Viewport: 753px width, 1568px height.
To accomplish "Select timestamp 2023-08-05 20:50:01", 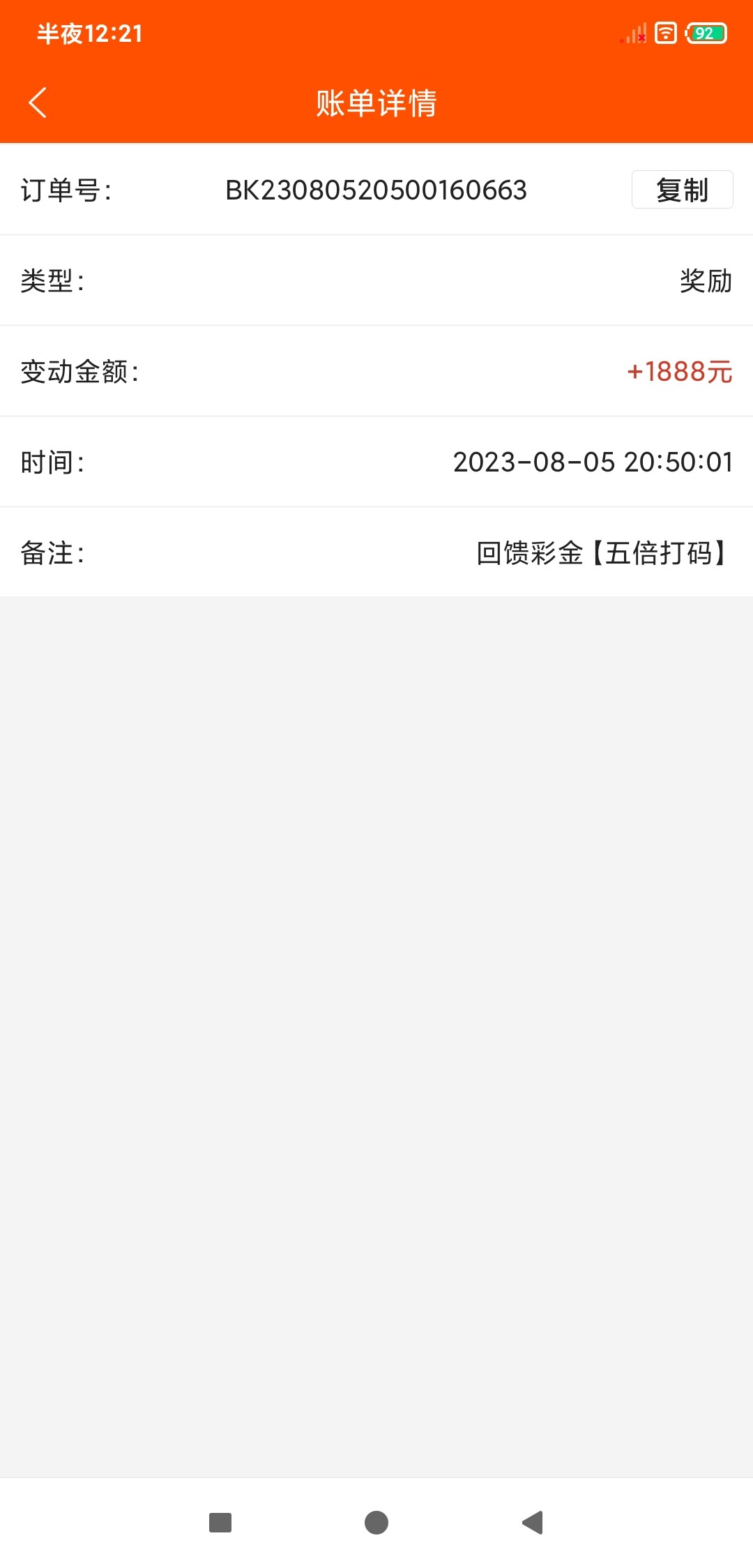I will (591, 462).
